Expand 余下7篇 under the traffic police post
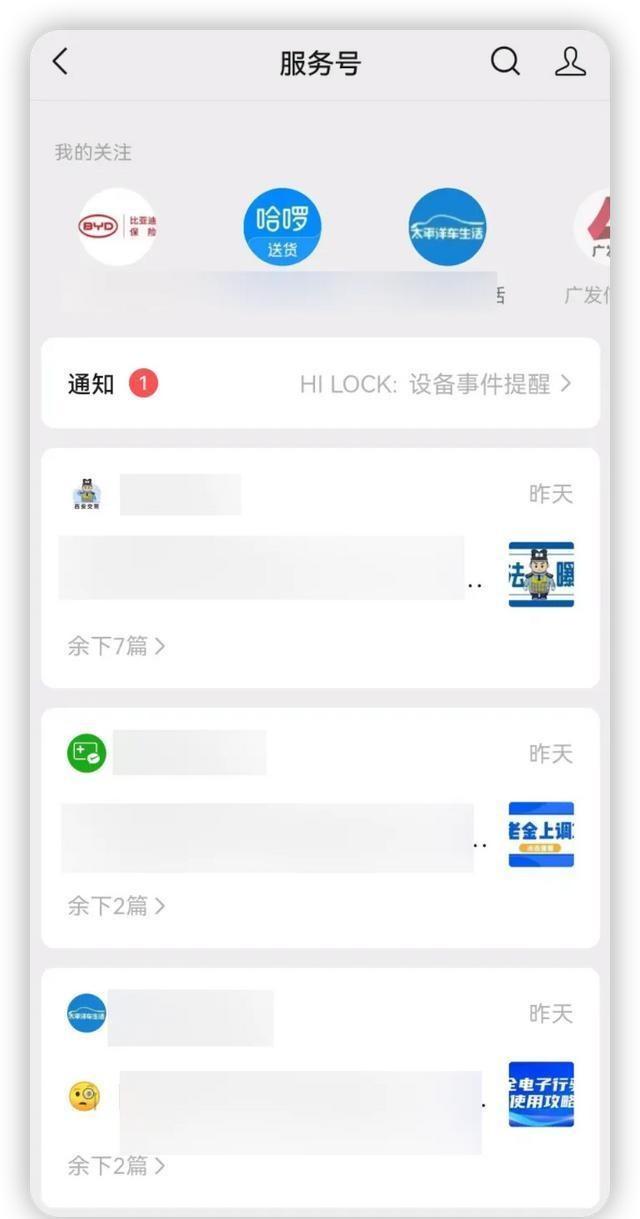The height and width of the screenshot is (1219, 640). pyautogui.click(x=116, y=646)
